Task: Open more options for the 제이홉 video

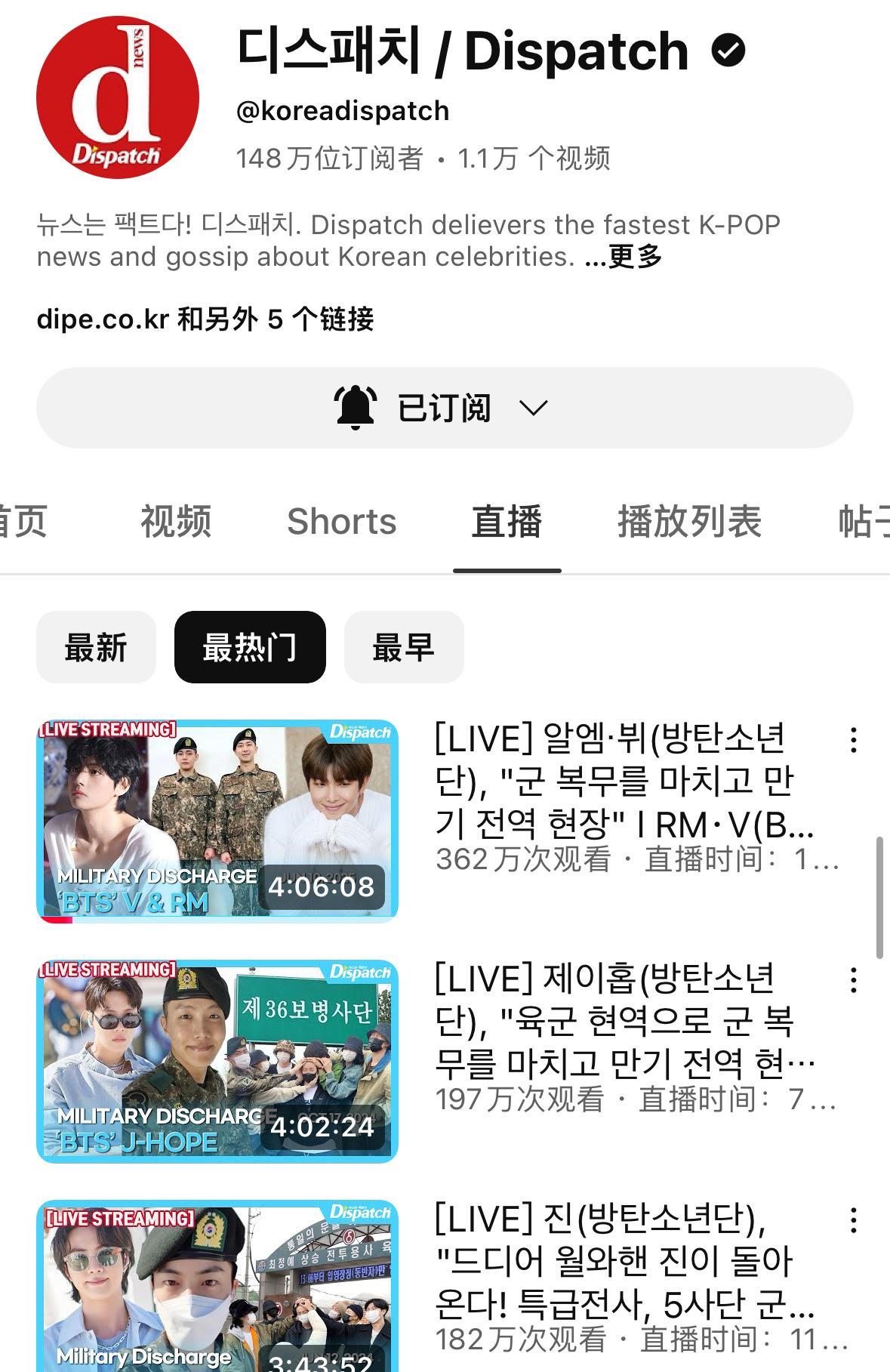Action: (x=853, y=980)
